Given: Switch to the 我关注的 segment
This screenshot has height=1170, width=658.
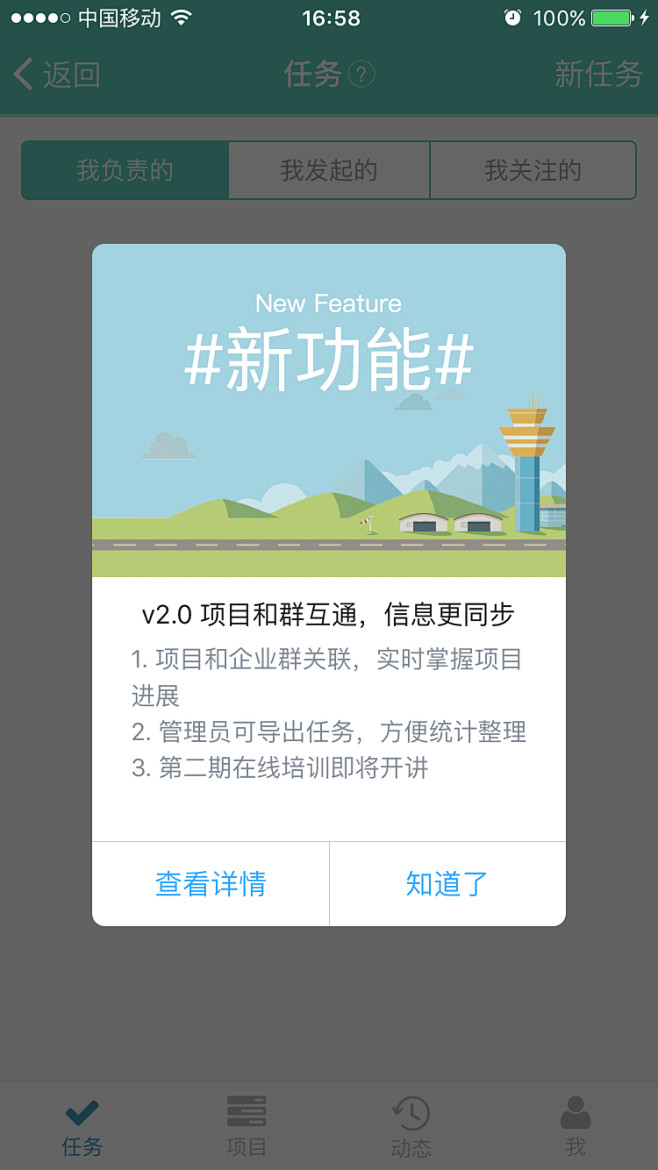Looking at the screenshot, I should tap(533, 171).
